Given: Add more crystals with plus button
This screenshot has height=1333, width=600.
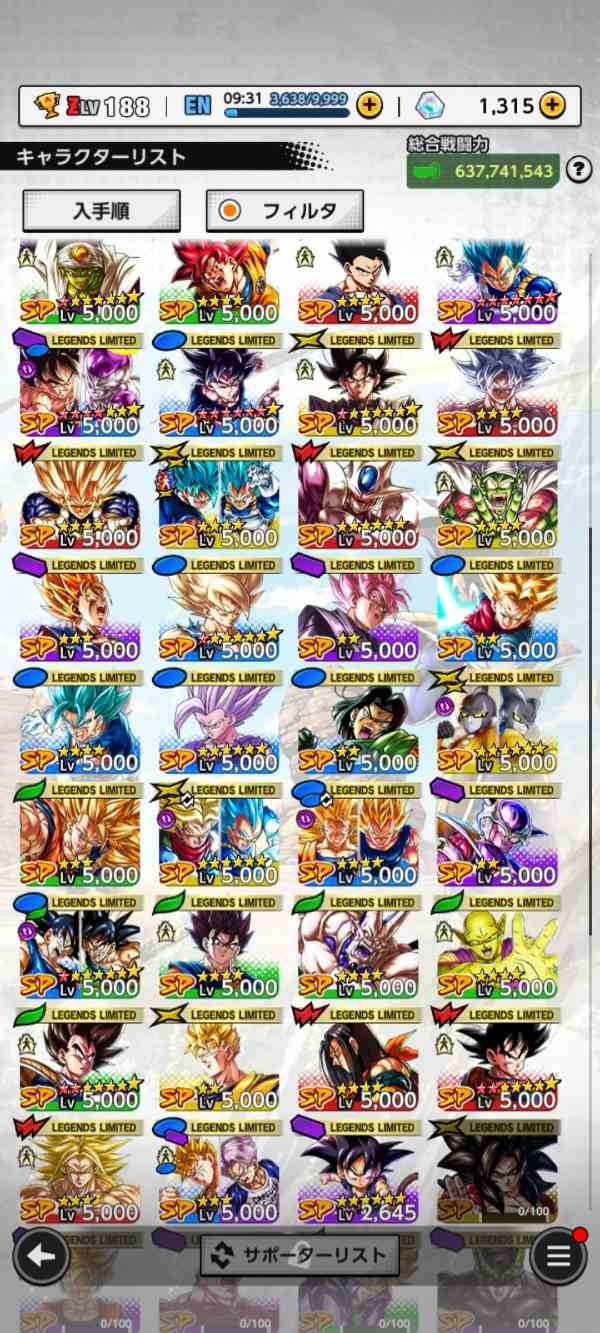Looking at the screenshot, I should tap(552, 105).
